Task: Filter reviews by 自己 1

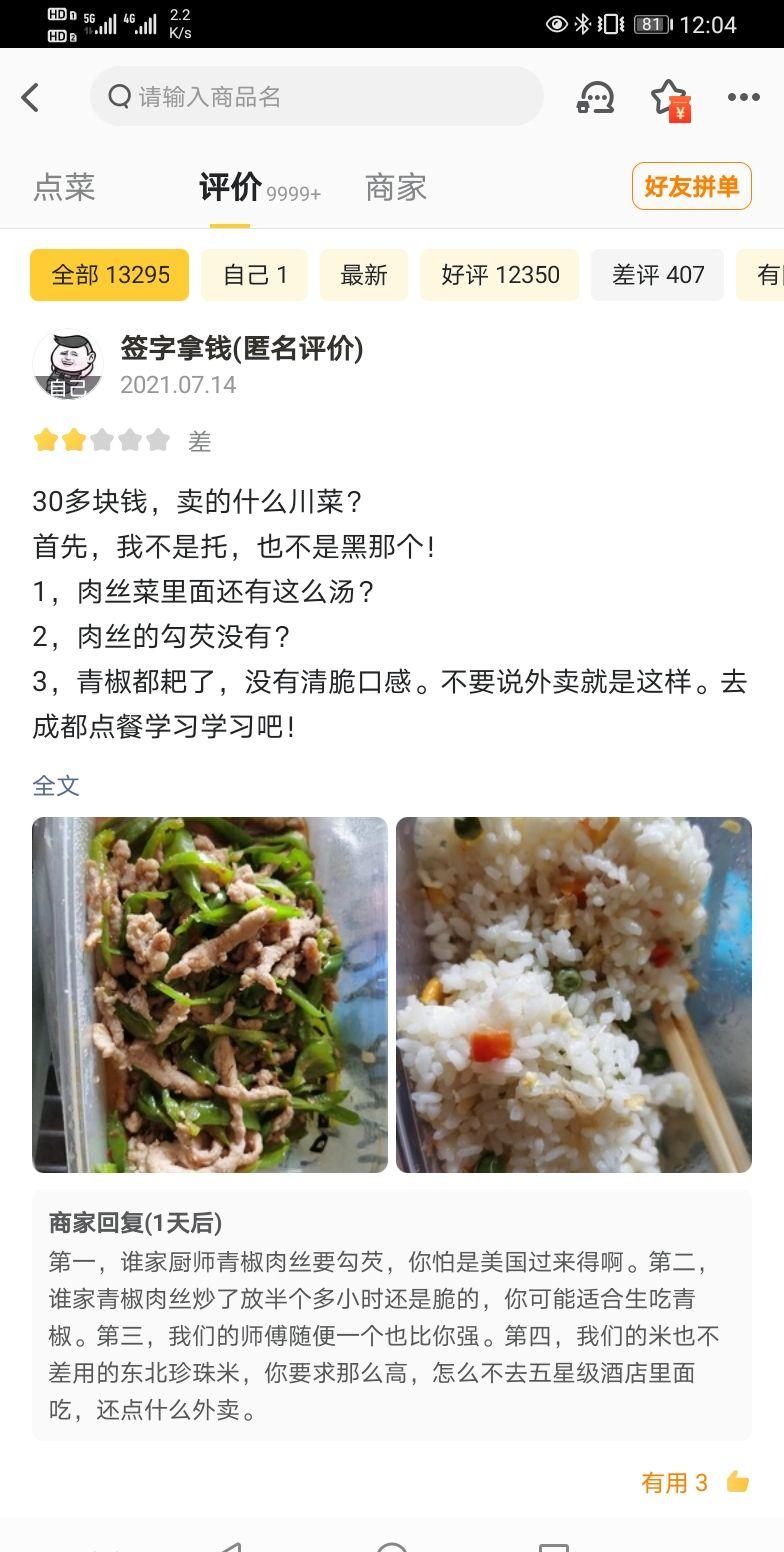Action: coord(255,275)
